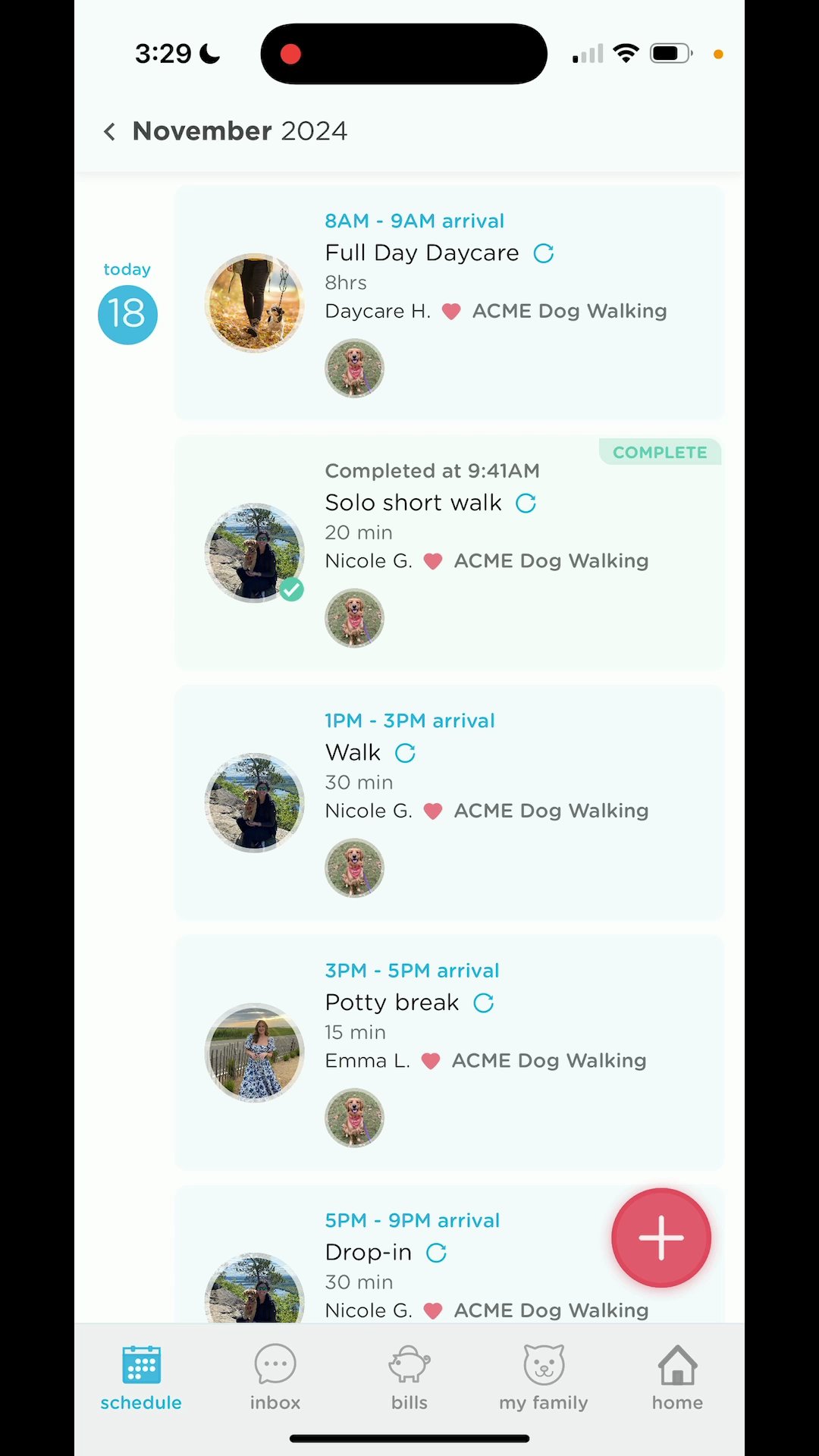This screenshot has height=1456, width=819.
Task: Select today's date 18
Action: pyautogui.click(x=127, y=314)
